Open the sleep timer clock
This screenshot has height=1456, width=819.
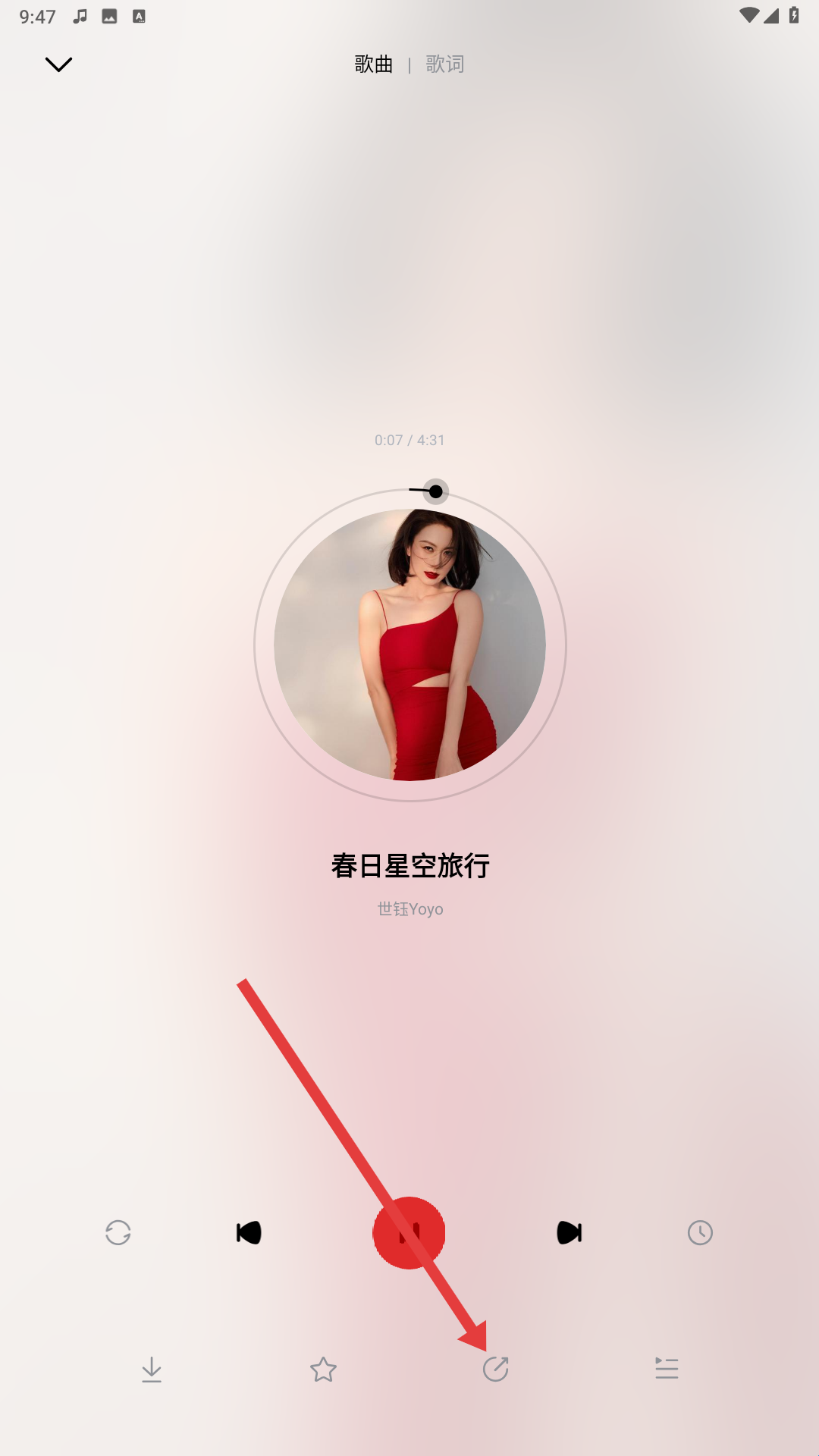(x=700, y=1232)
